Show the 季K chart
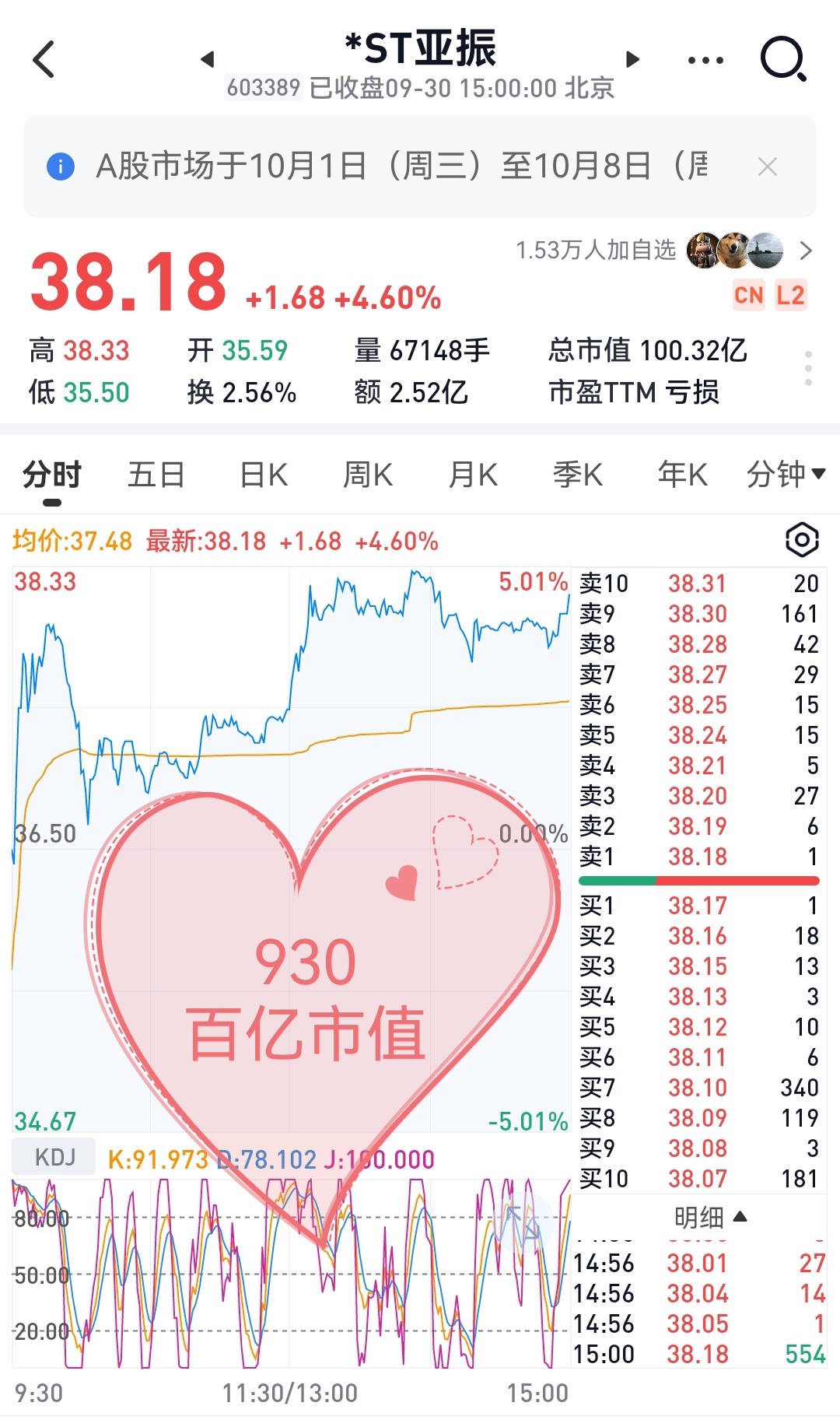The width and height of the screenshot is (840, 1427). 578,475
